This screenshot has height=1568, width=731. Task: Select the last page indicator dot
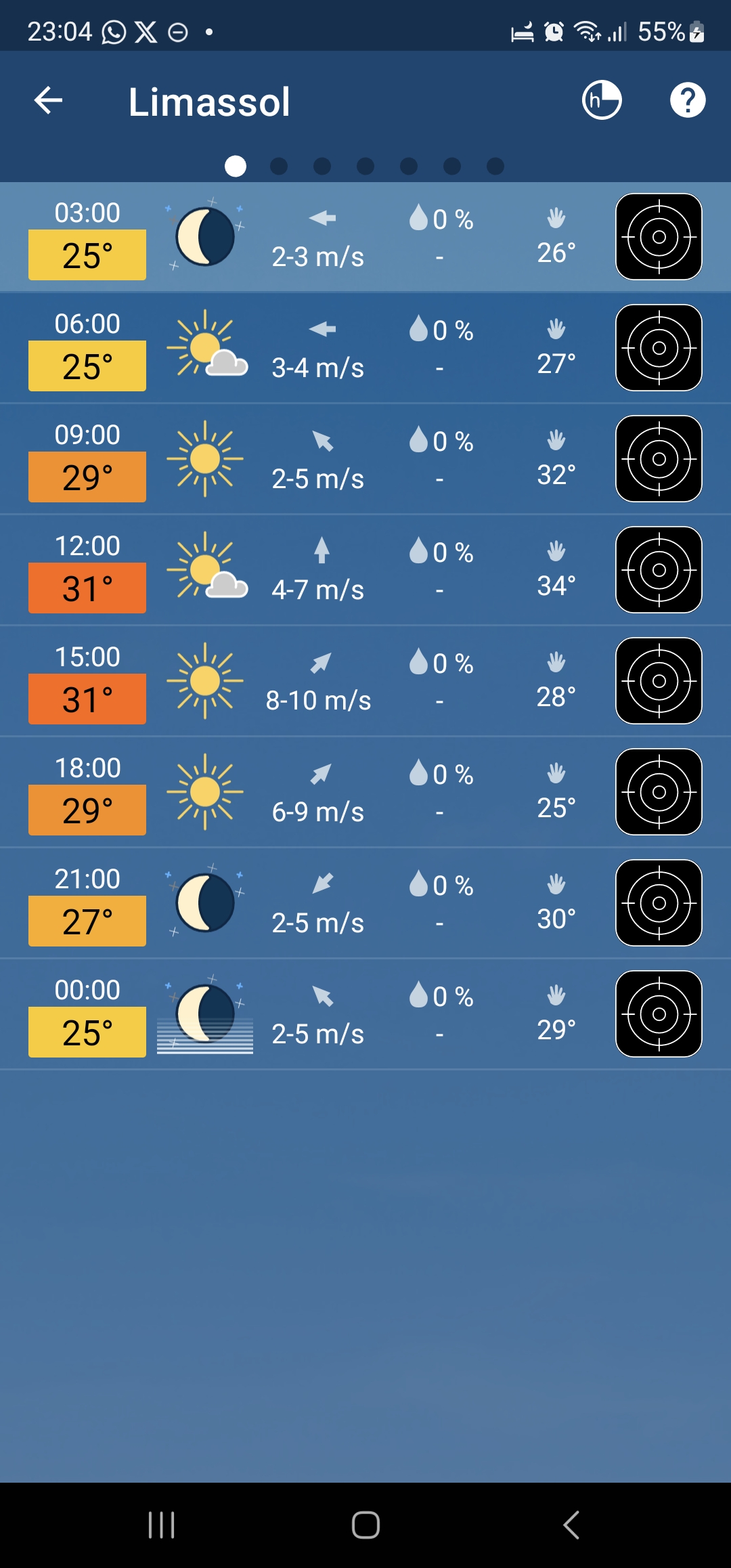pyautogui.click(x=495, y=166)
